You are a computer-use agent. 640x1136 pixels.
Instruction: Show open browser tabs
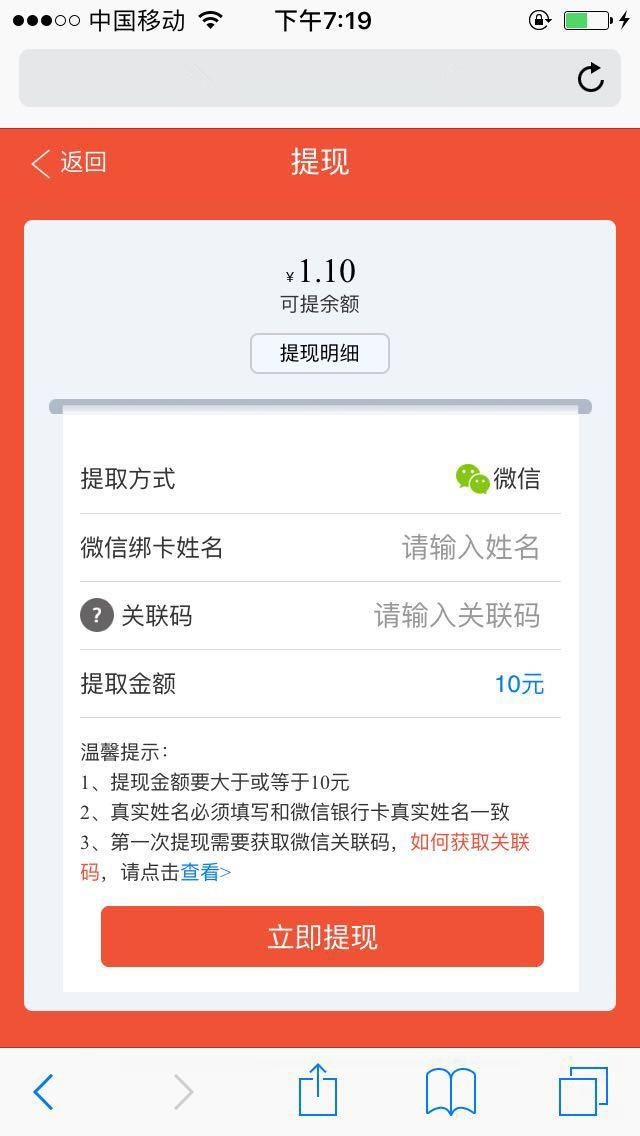point(583,1091)
